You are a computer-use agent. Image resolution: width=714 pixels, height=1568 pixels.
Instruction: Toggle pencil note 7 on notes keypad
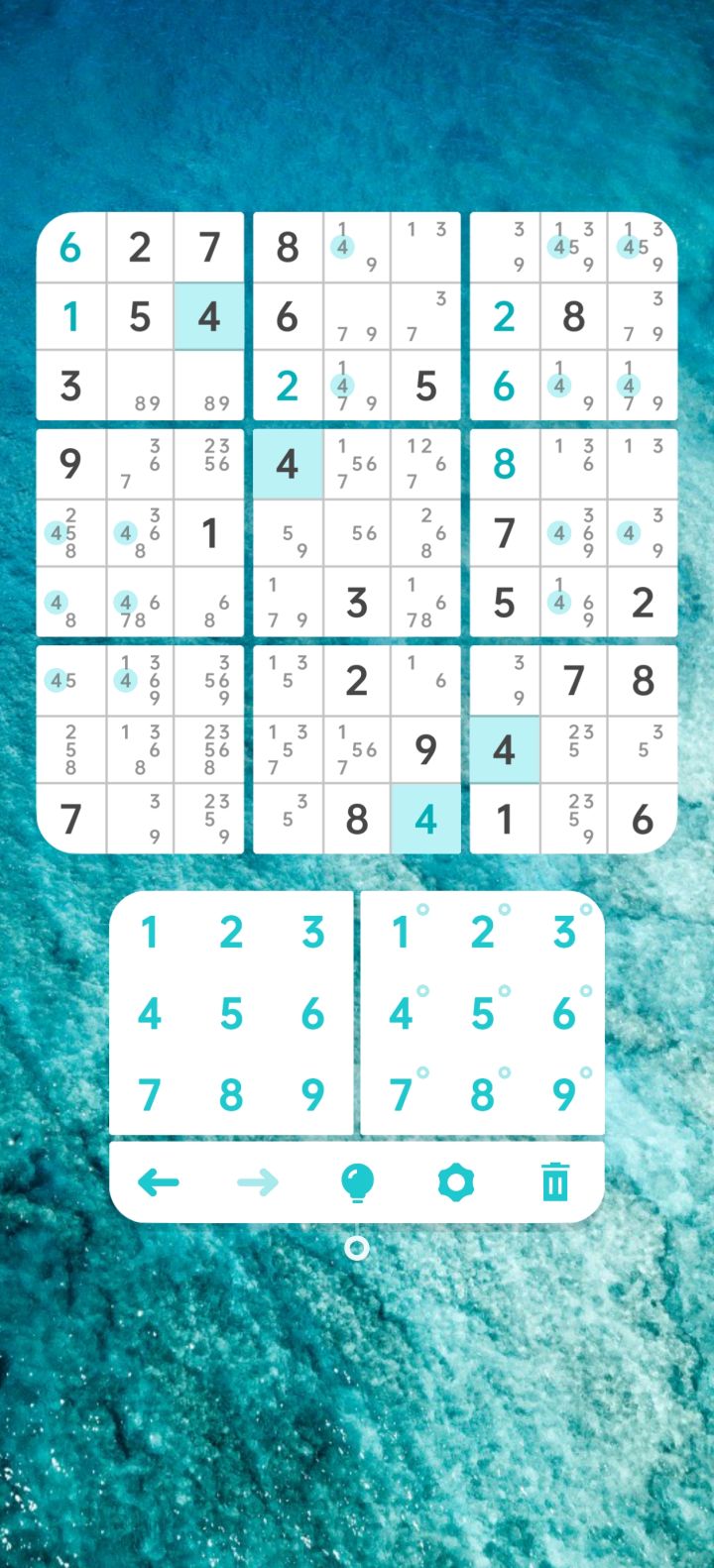[x=402, y=1095]
